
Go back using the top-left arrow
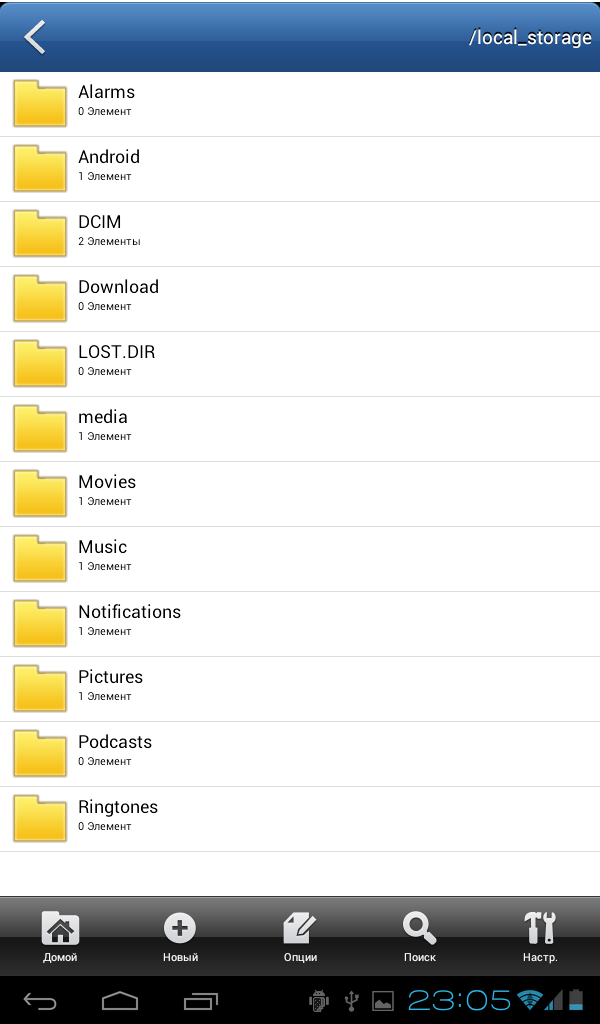[x=34, y=37]
